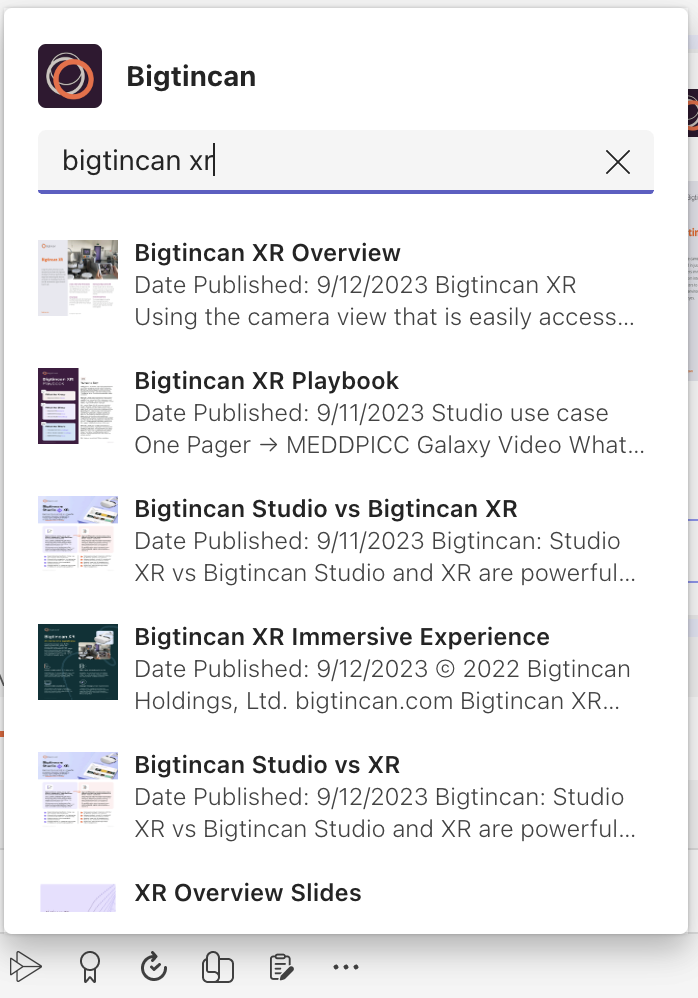The height and width of the screenshot is (998, 698).
Task: Tap the overlapping pages icon
Action: [218, 967]
